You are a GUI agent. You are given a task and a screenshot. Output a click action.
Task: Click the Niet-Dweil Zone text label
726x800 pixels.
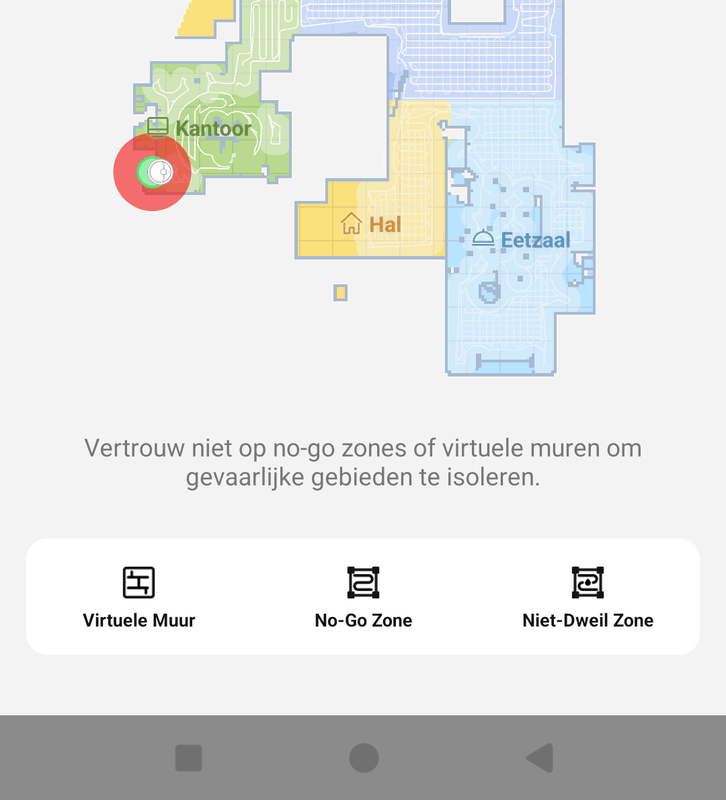(x=588, y=620)
